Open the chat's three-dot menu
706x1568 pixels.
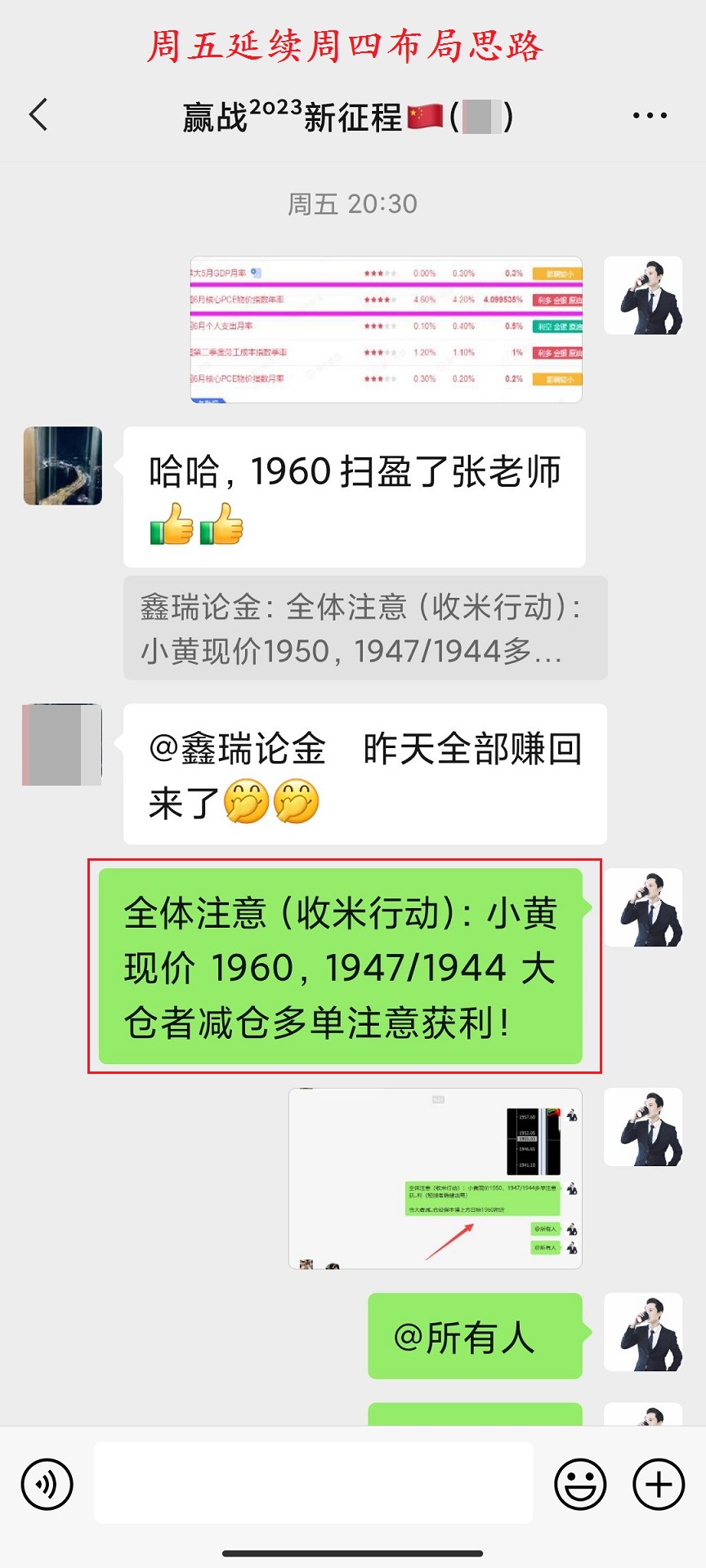(650, 116)
